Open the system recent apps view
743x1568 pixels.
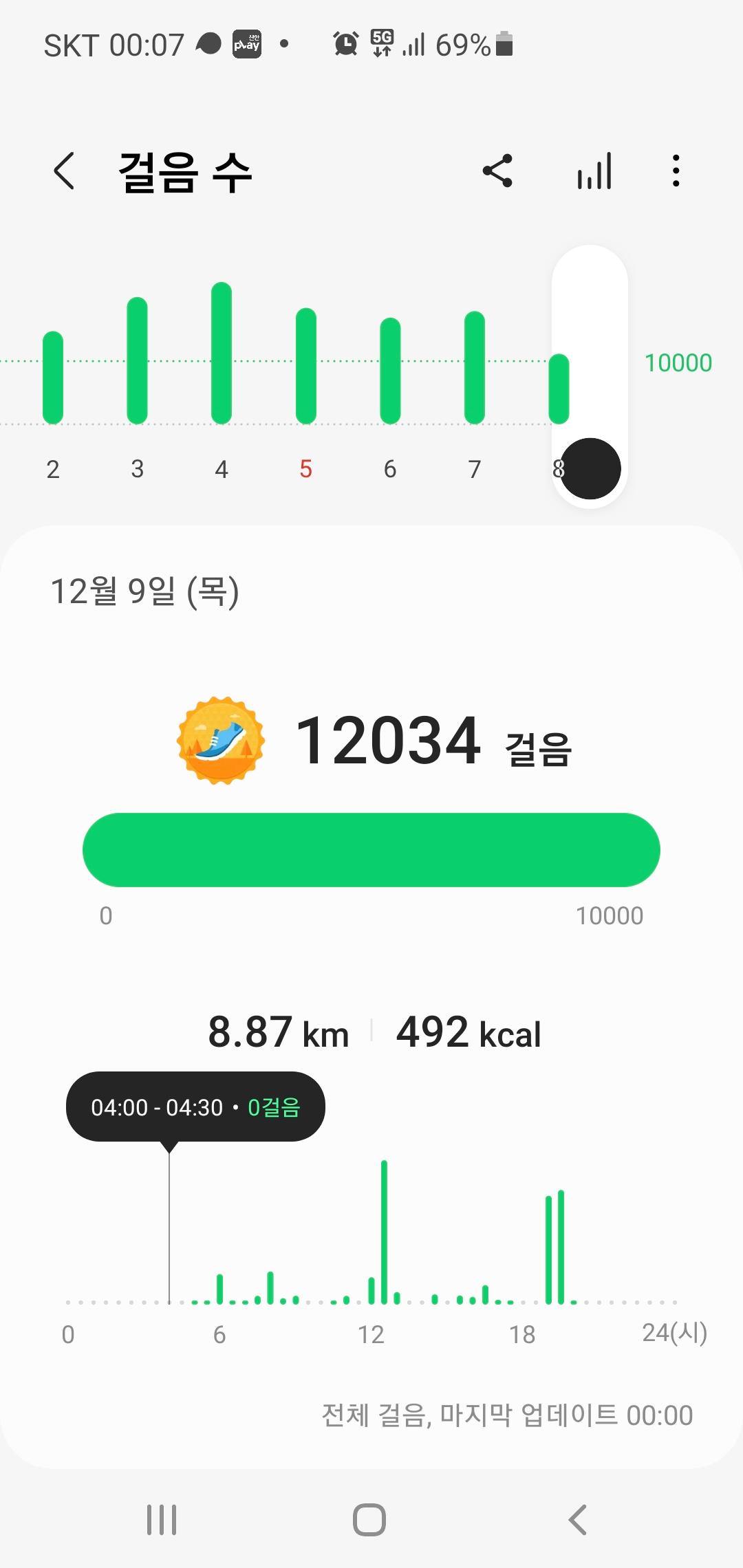tap(162, 1520)
